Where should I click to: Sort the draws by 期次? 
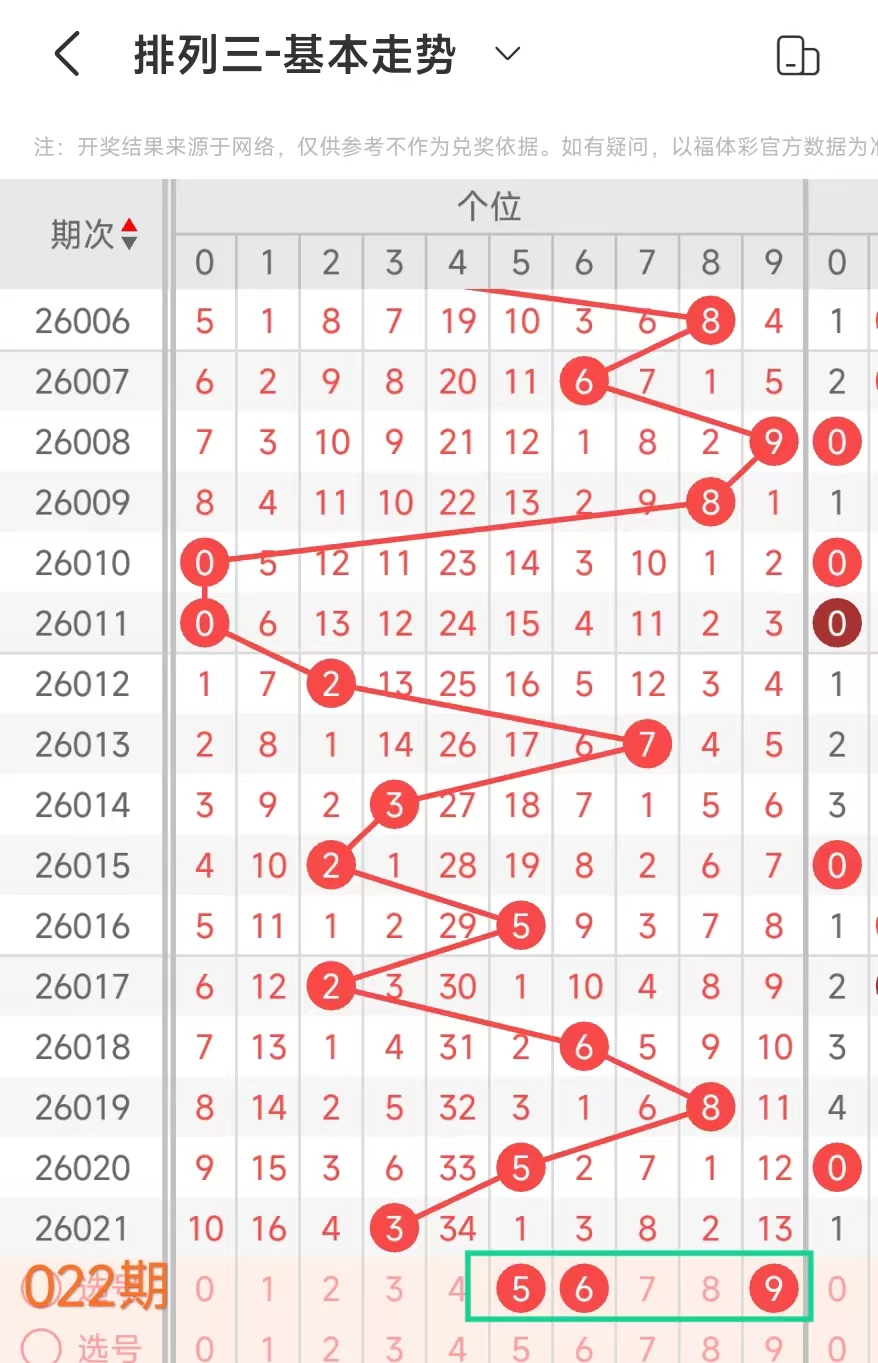pos(128,235)
